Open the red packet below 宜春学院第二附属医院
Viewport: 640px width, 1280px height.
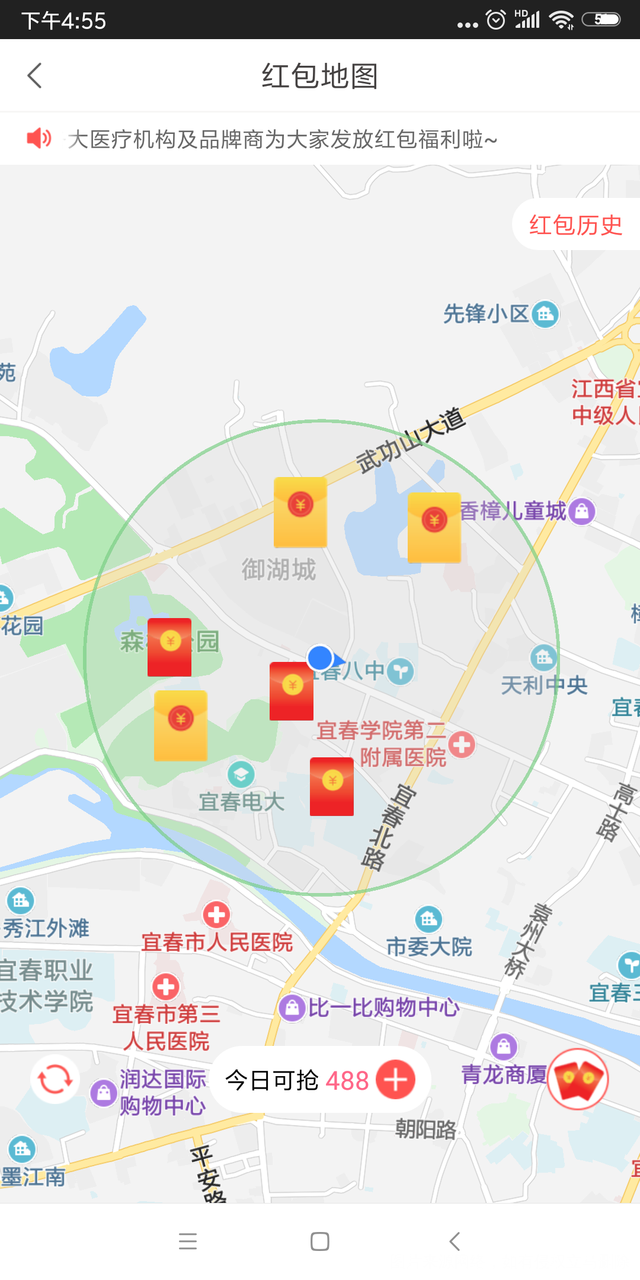332,786
